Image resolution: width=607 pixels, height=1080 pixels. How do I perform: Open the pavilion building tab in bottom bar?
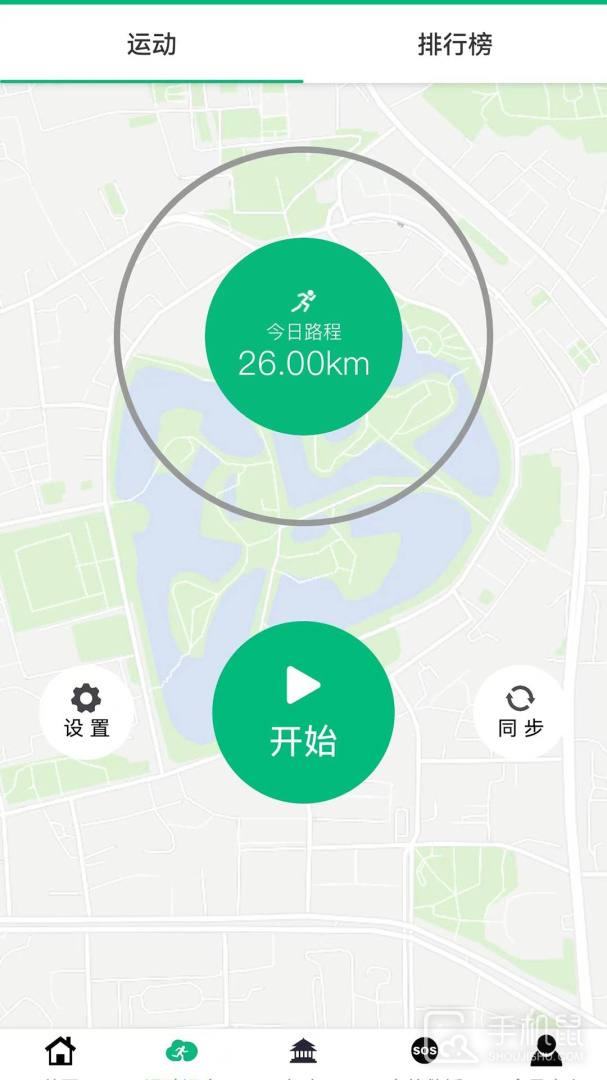pos(303,1051)
